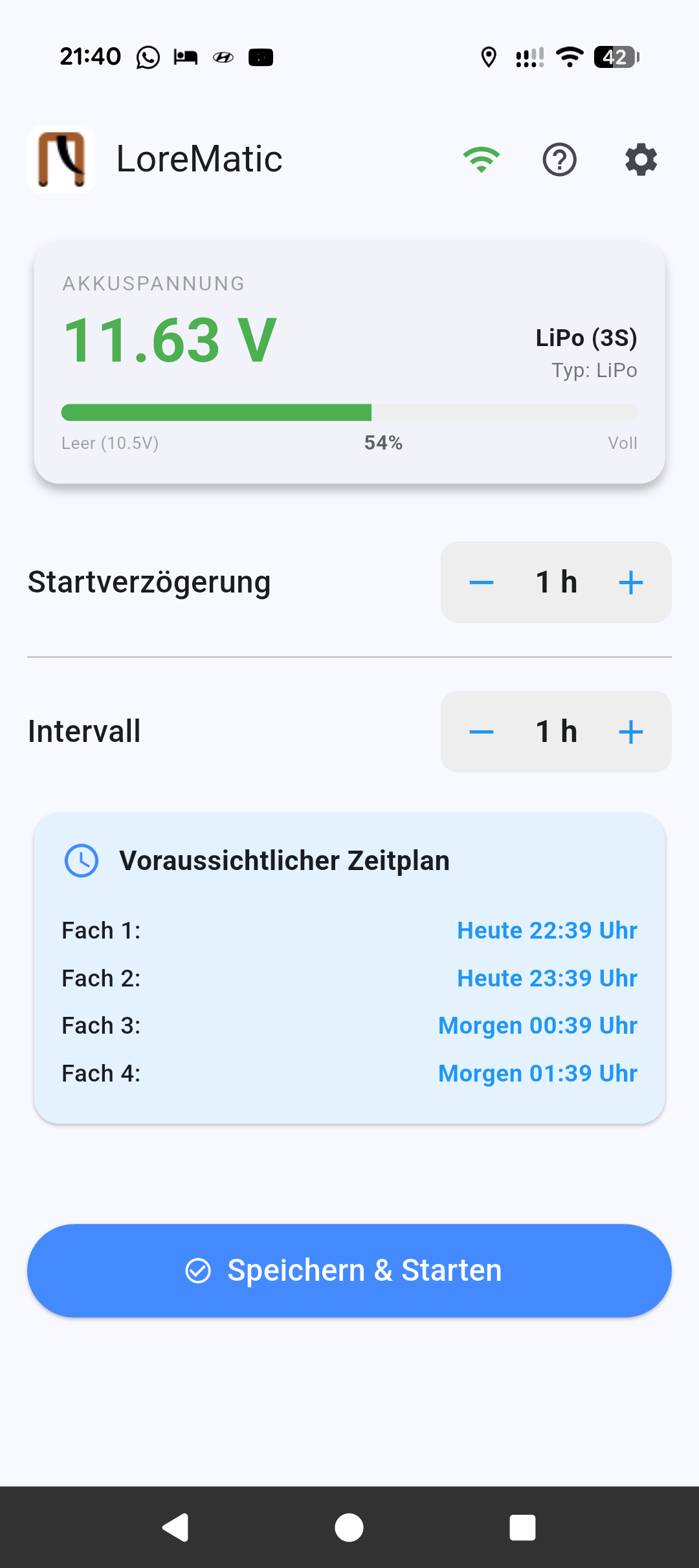This screenshot has width=699, height=1568.
Task: Go back with the system back button
Action: (x=175, y=1528)
